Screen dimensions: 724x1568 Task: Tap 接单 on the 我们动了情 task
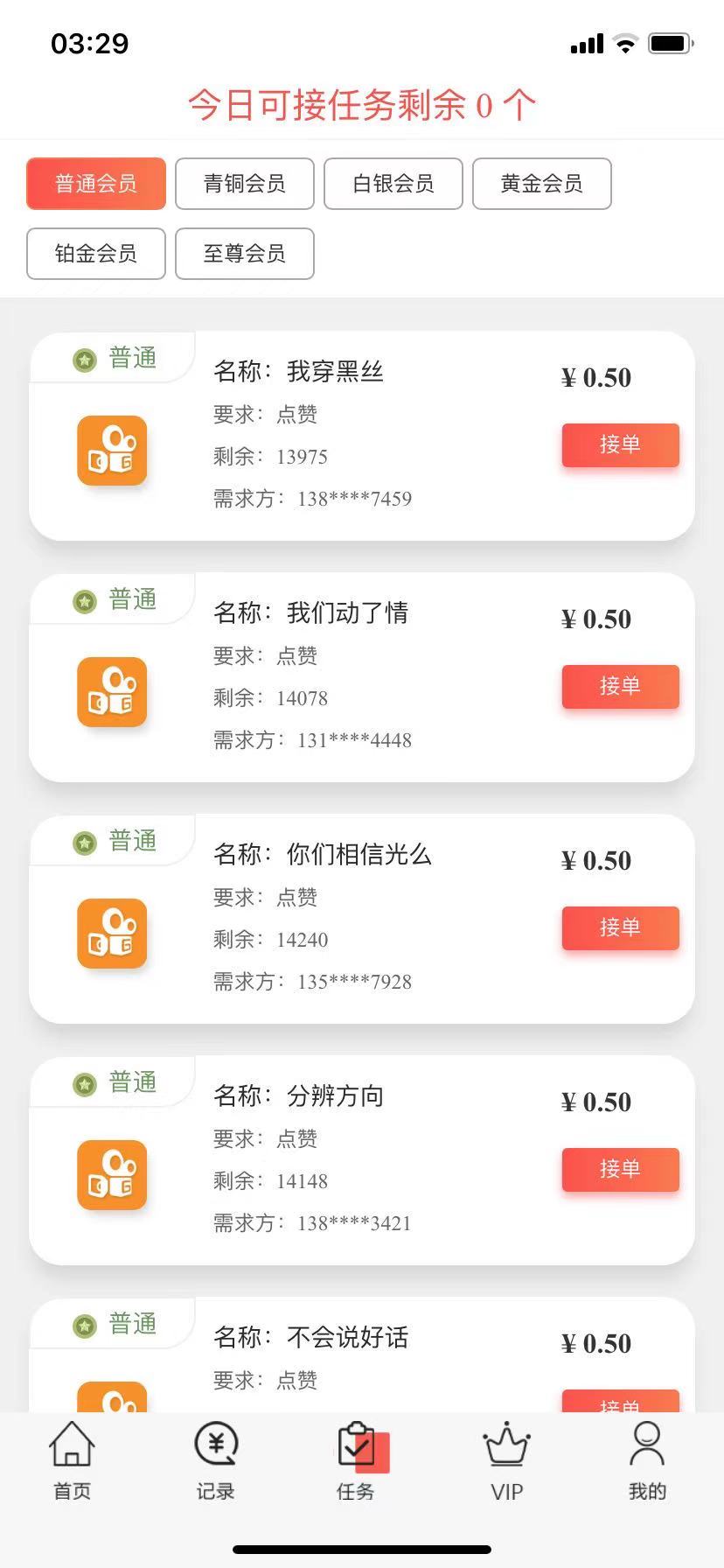(x=620, y=687)
